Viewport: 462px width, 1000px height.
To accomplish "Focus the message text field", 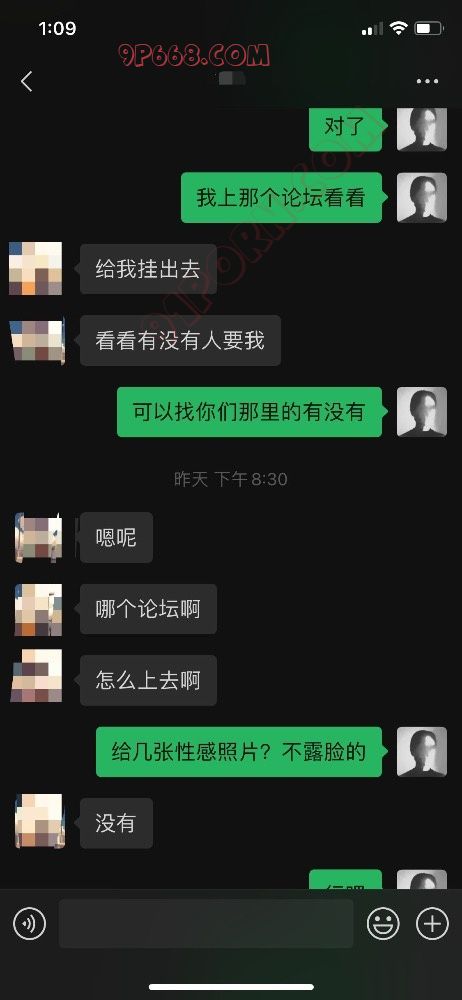I will (206, 923).
